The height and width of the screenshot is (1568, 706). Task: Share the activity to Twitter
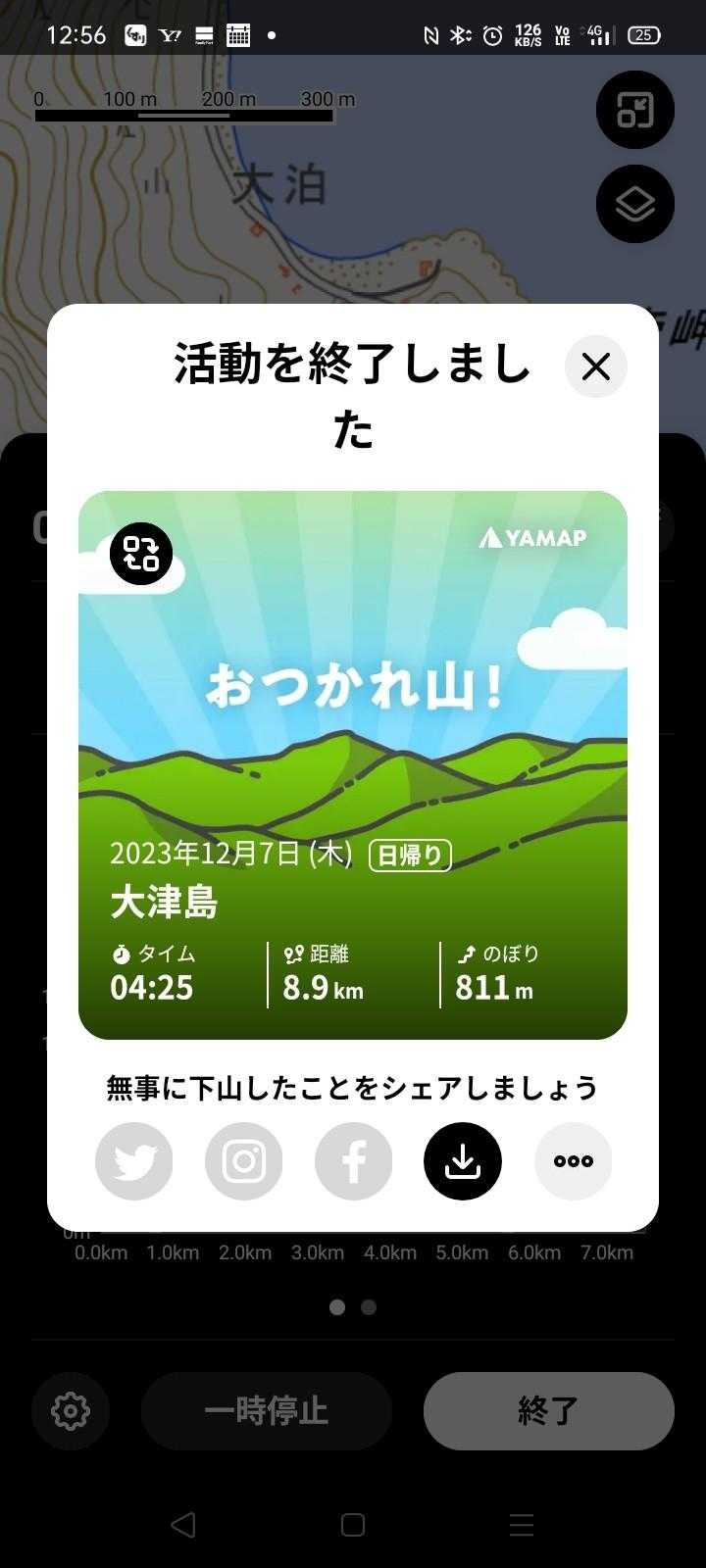click(x=134, y=1161)
